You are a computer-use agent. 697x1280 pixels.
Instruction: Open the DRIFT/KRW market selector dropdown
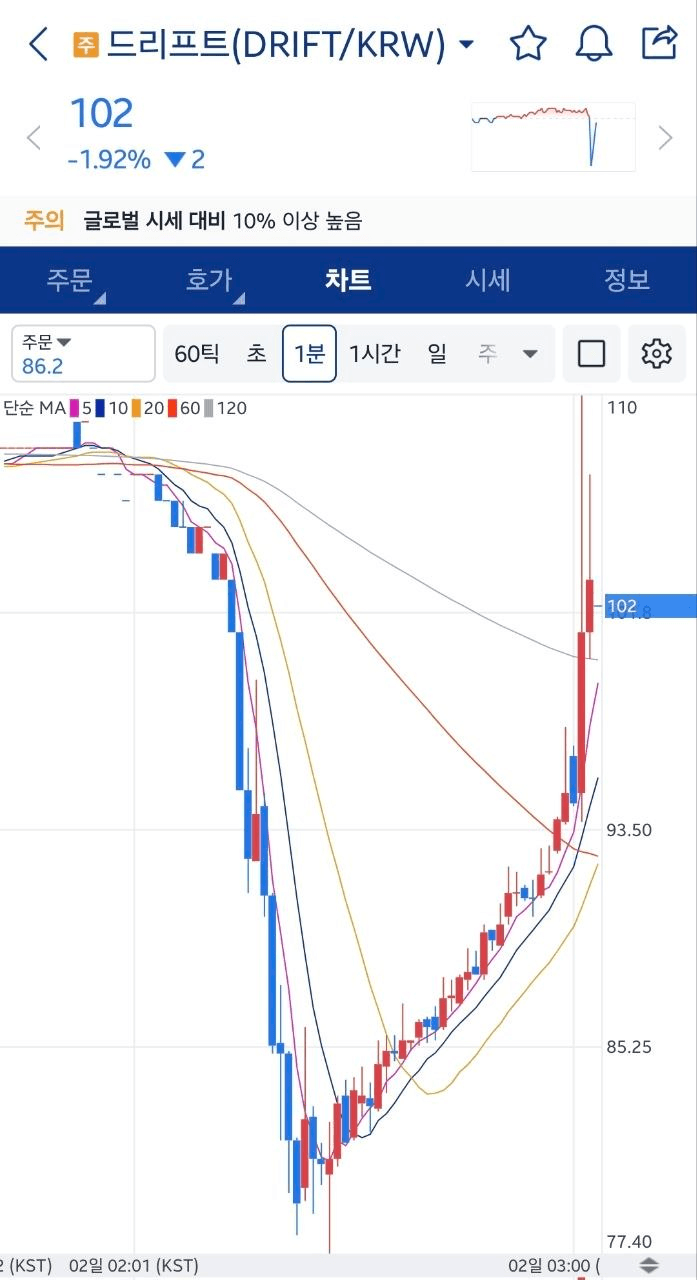pos(466,44)
